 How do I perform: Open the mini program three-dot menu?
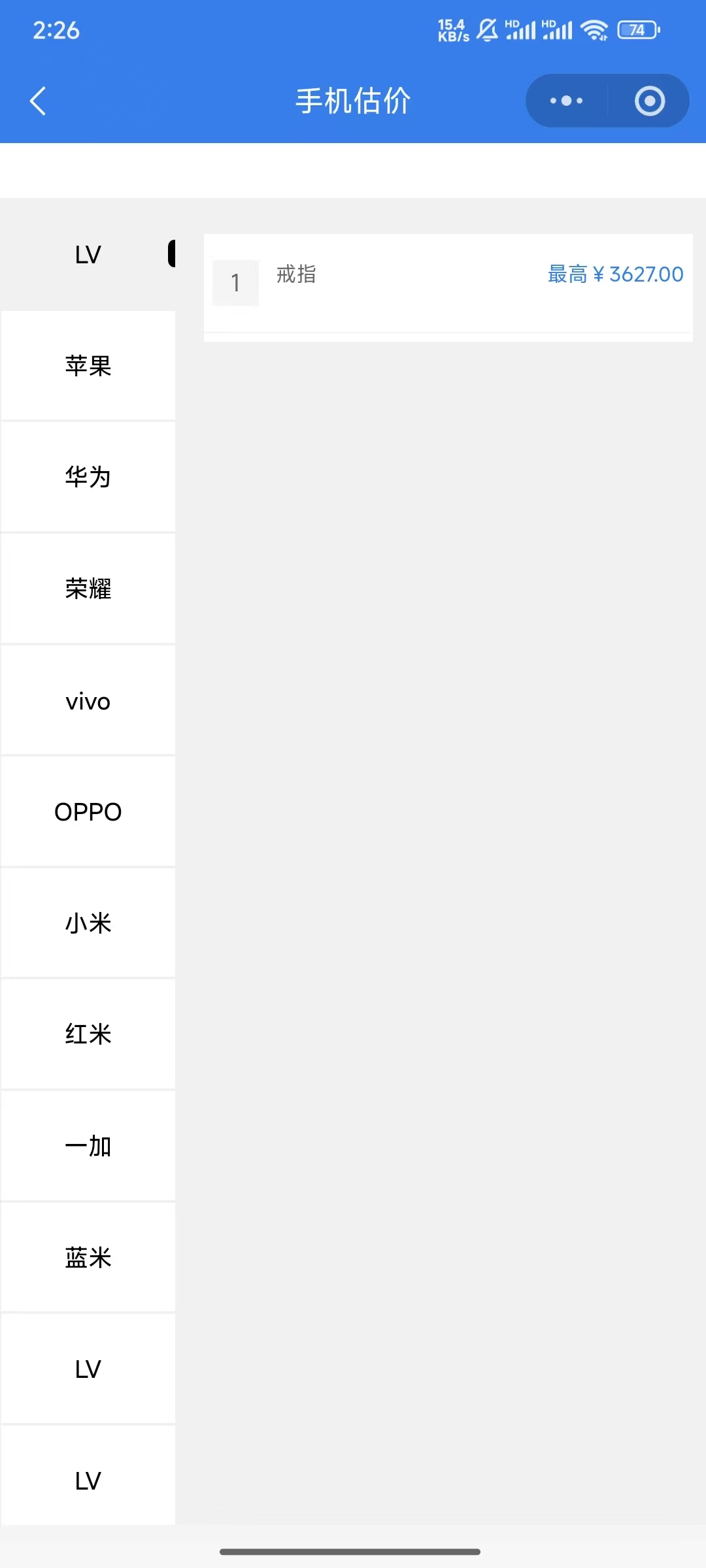coord(566,101)
